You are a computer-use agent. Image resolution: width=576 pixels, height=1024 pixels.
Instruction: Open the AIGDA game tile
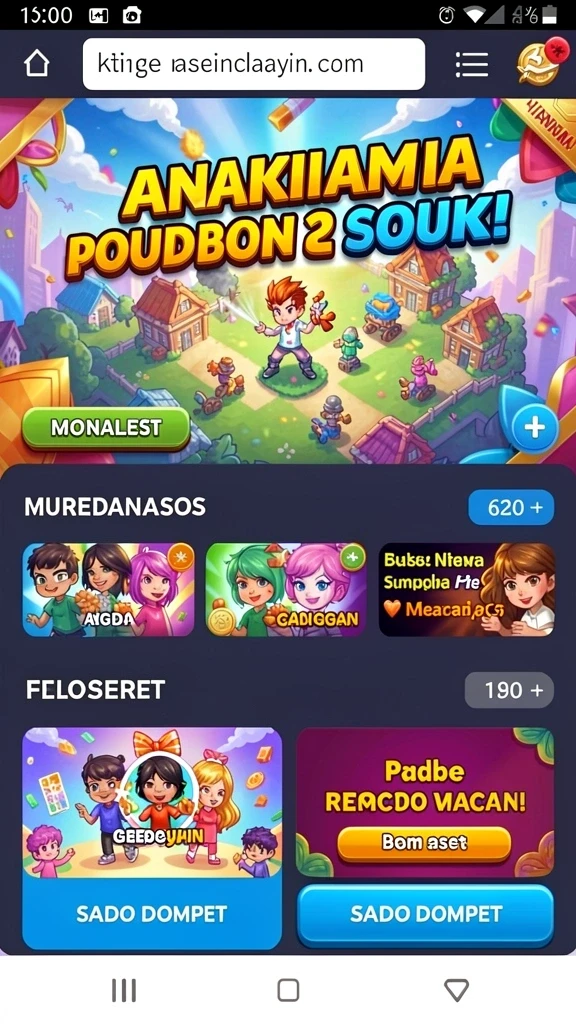click(x=108, y=589)
